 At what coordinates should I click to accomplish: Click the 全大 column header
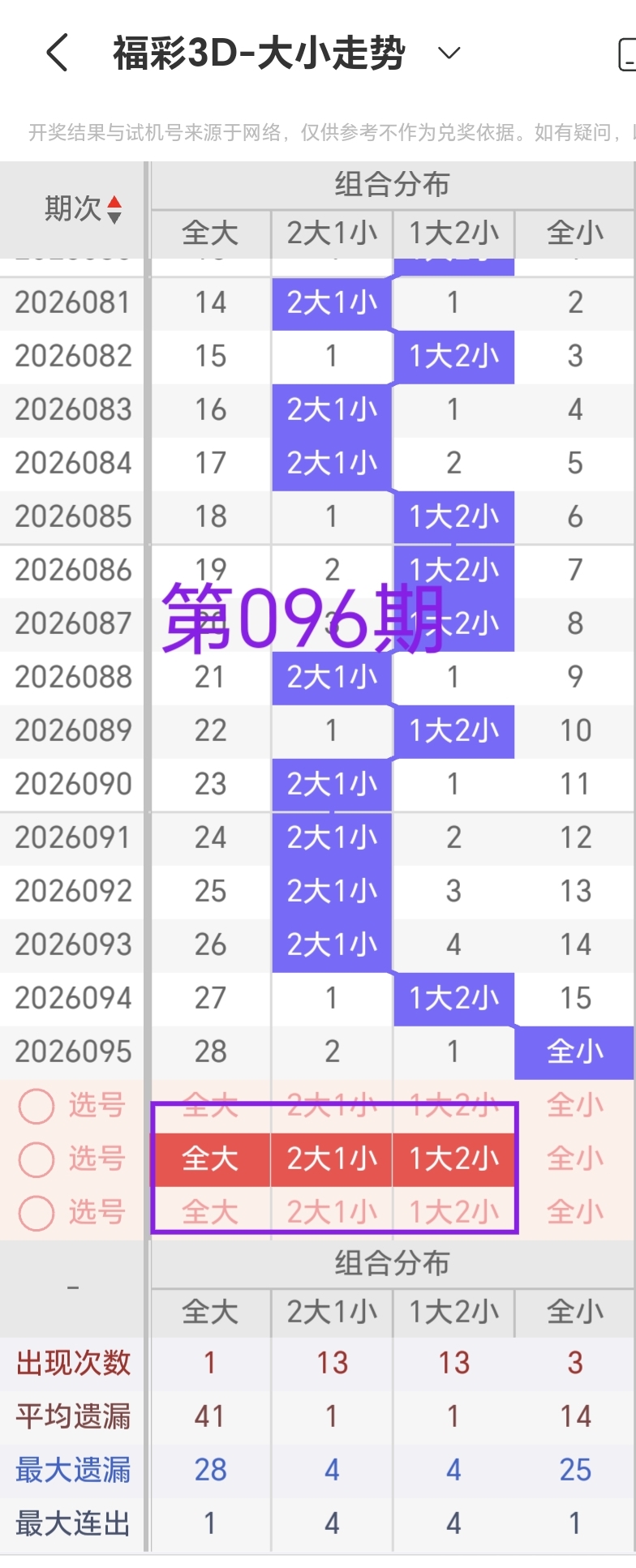(209, 233)
